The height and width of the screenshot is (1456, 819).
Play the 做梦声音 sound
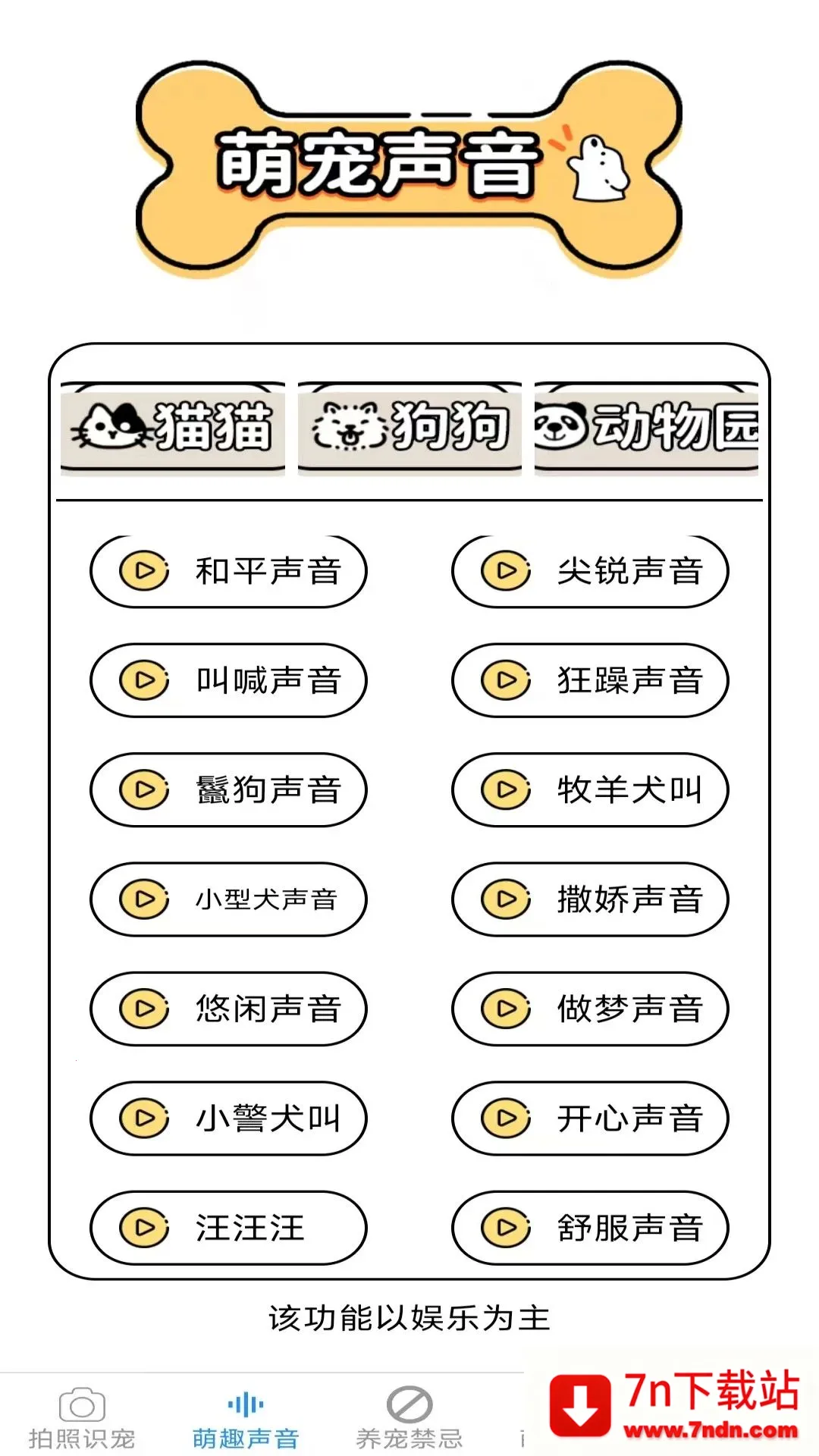(590, 1009)
